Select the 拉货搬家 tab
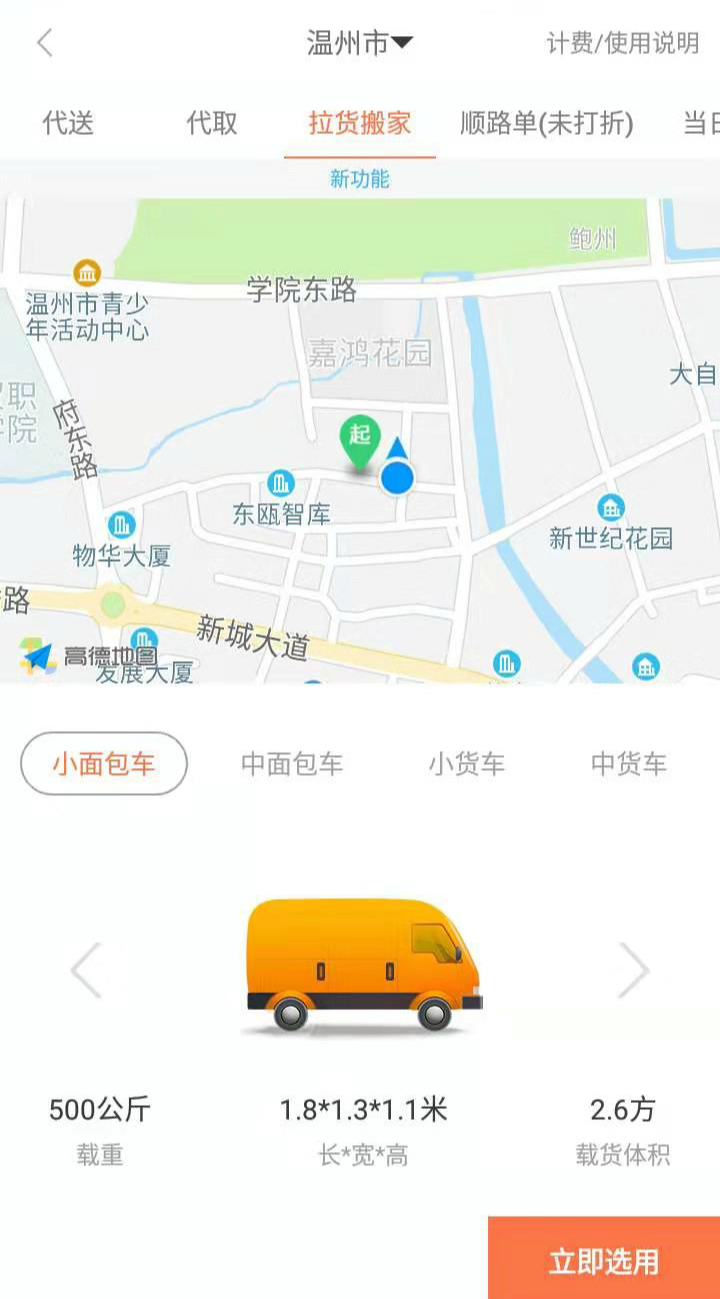 [x=360, y=123]
